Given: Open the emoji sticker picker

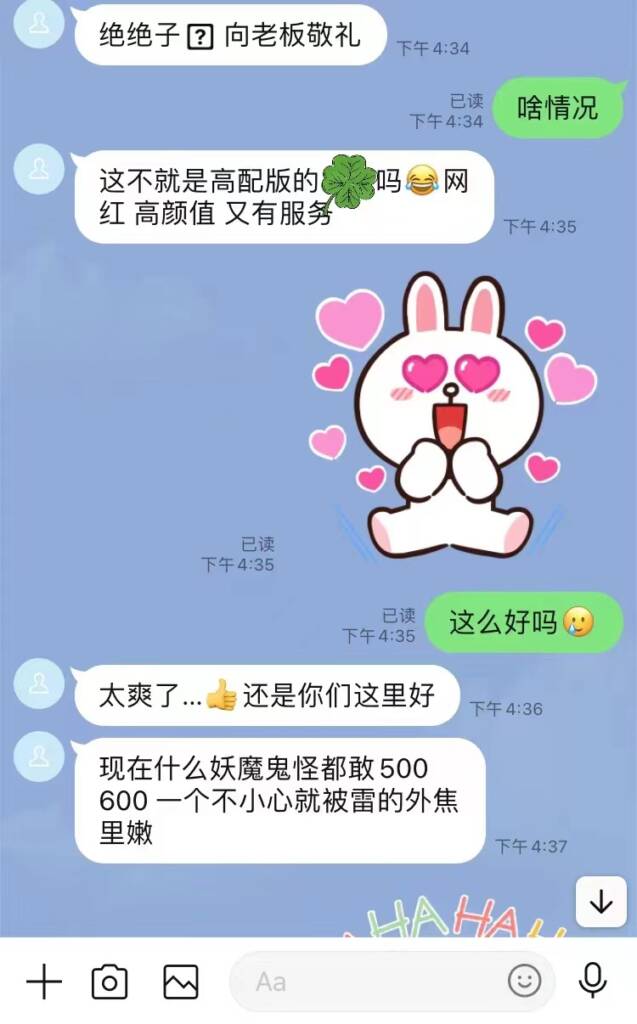Looking at the screenshot, I should (x=524, y=981).
